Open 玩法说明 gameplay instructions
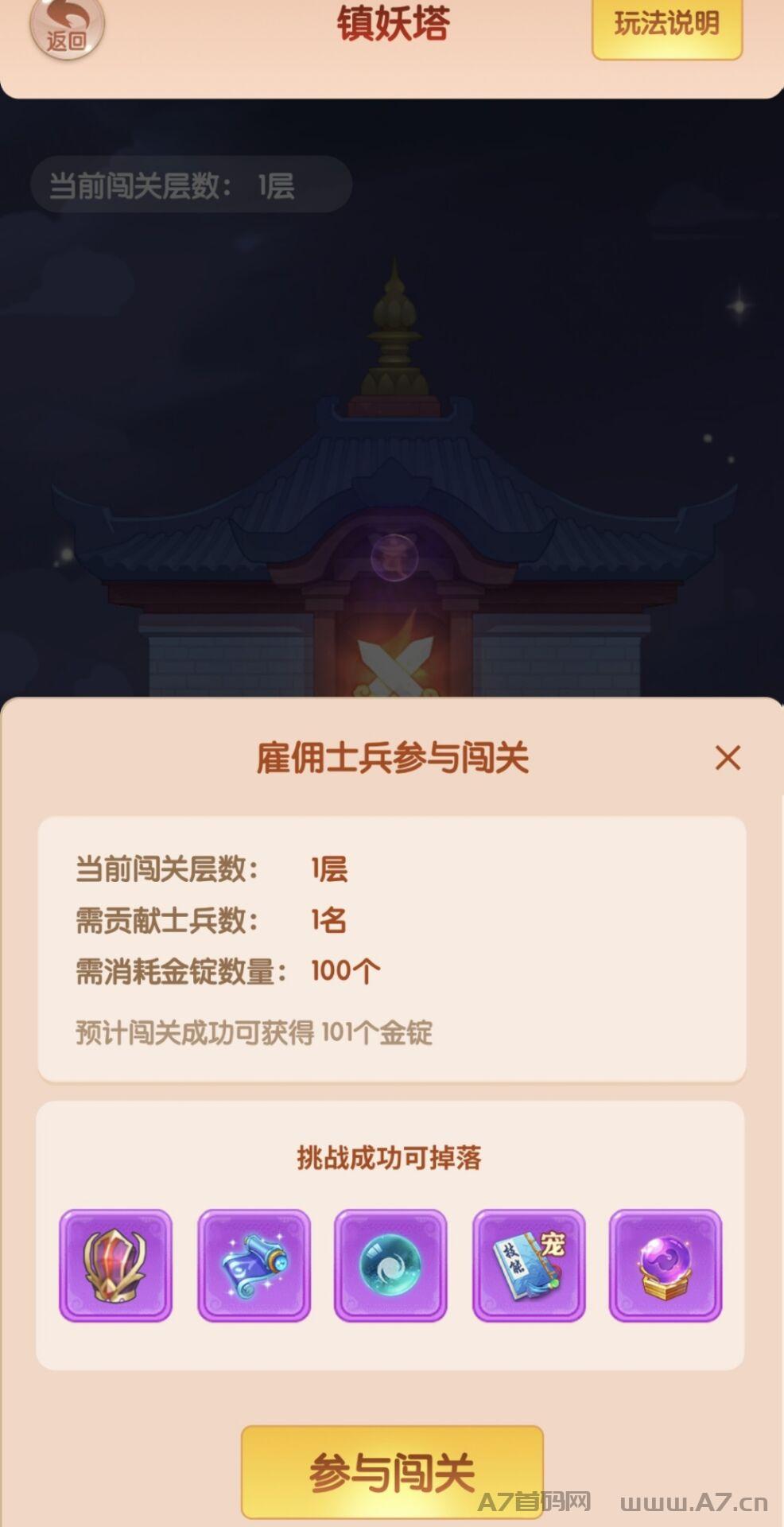 (666, 27)
